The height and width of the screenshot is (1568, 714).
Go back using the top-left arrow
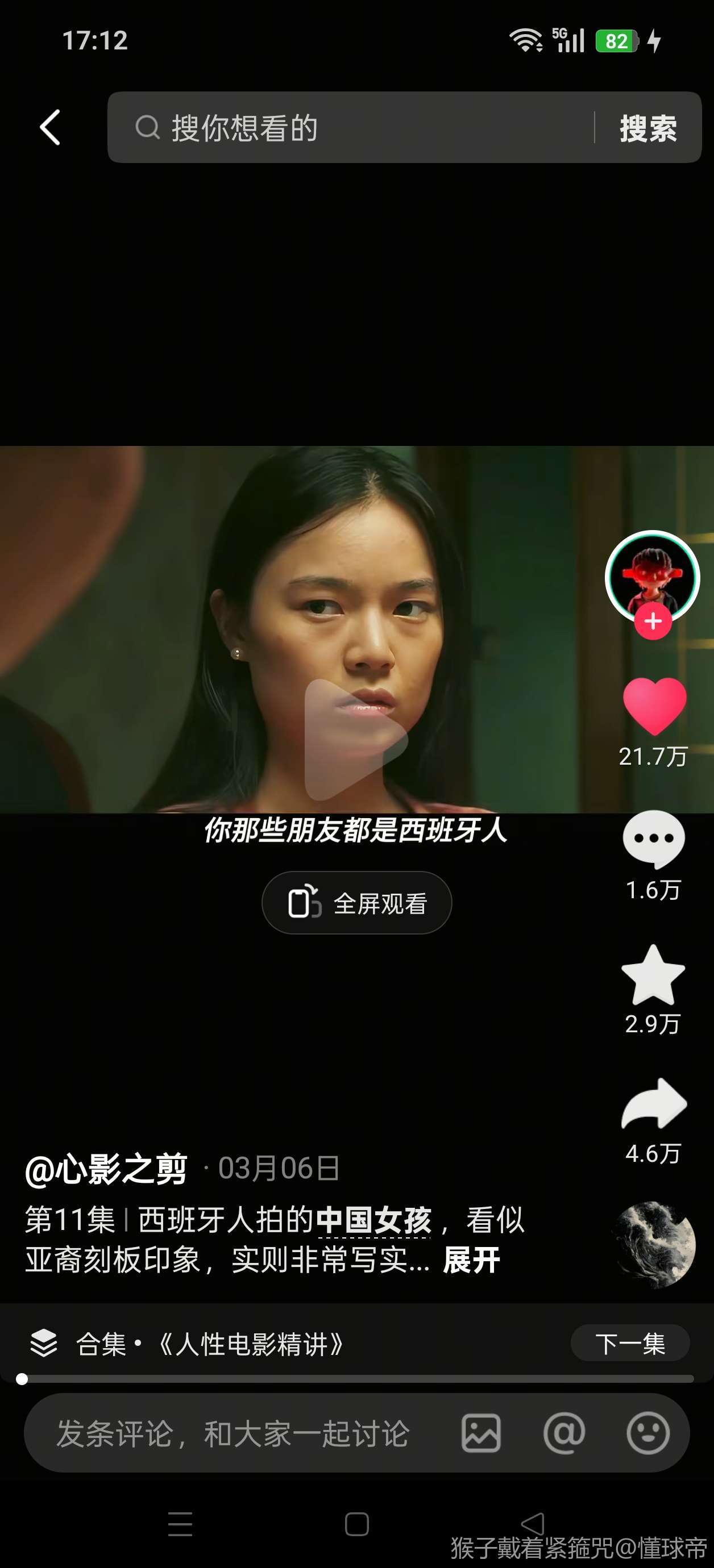tap(50, 128)
